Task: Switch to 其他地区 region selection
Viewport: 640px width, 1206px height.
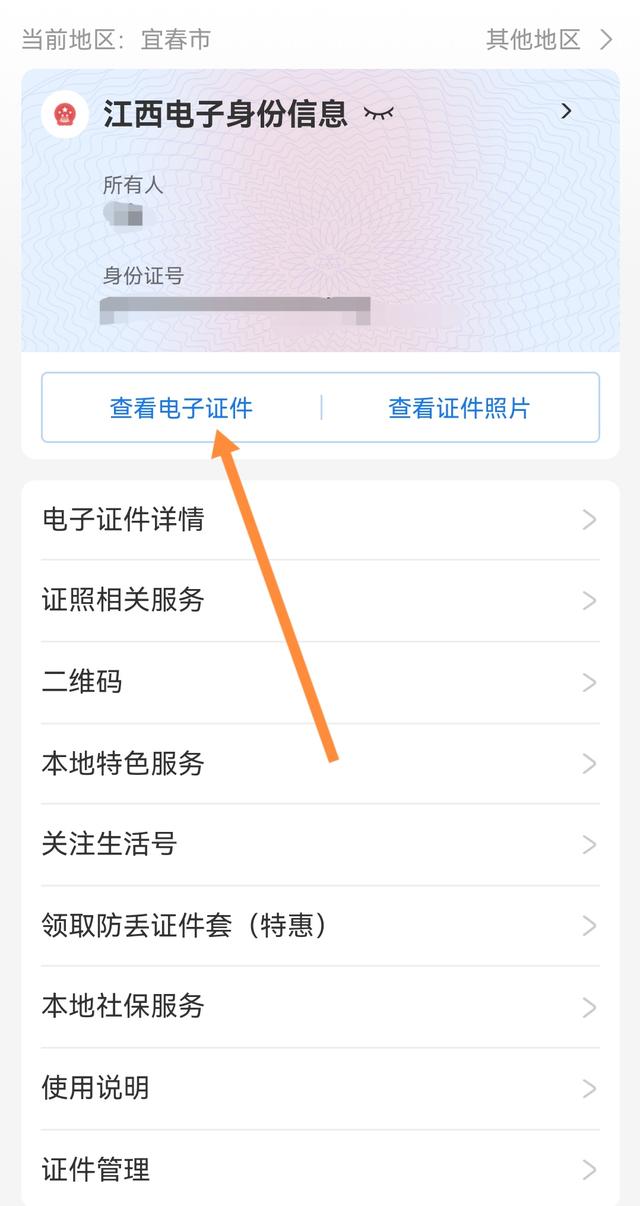Action: pyautogui.click(x=549, y=40)
